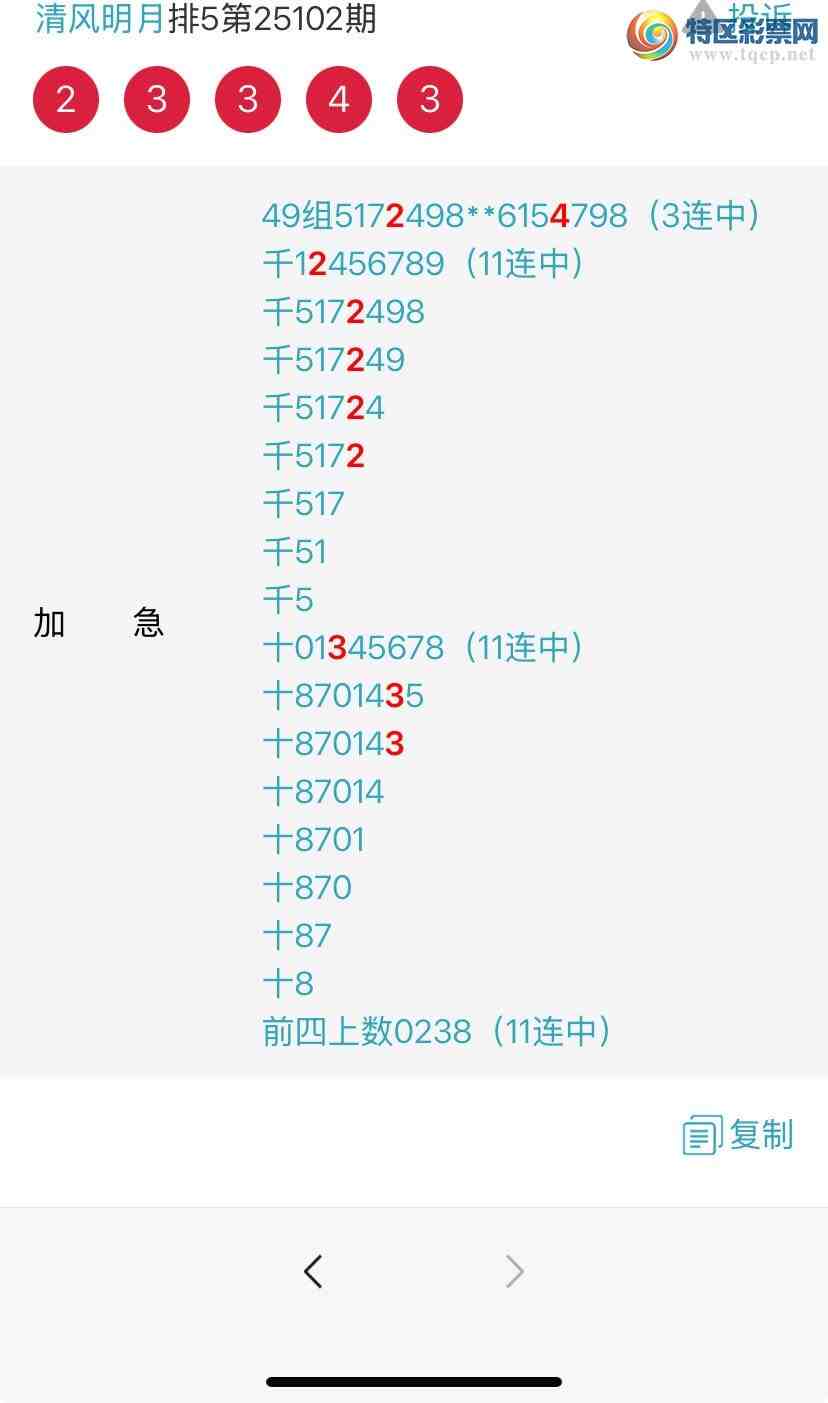Image resolution: width=828 pixels, height=1403 pixels.
Task: Click the copy icon beside 复制
Action: [702, 1134]
